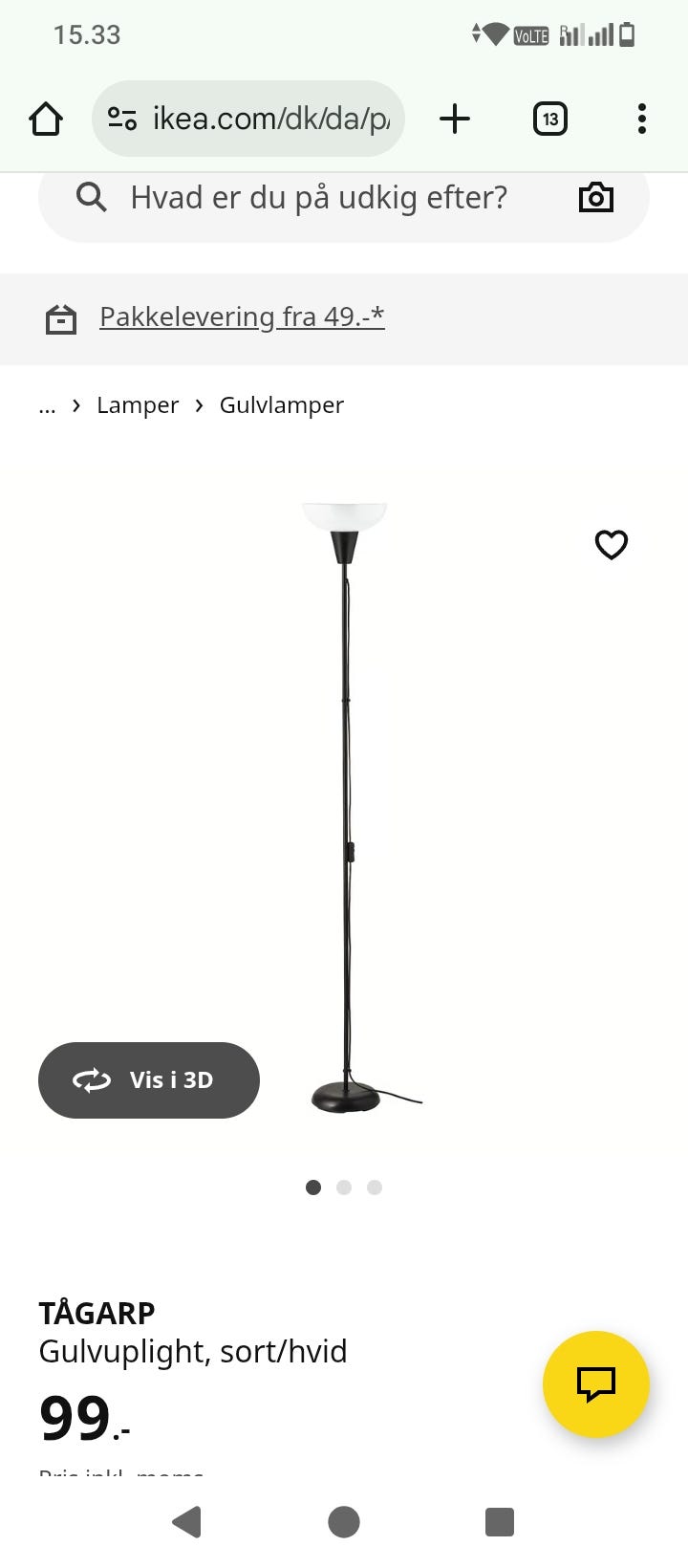Open a new browser tab

(455, 120)
